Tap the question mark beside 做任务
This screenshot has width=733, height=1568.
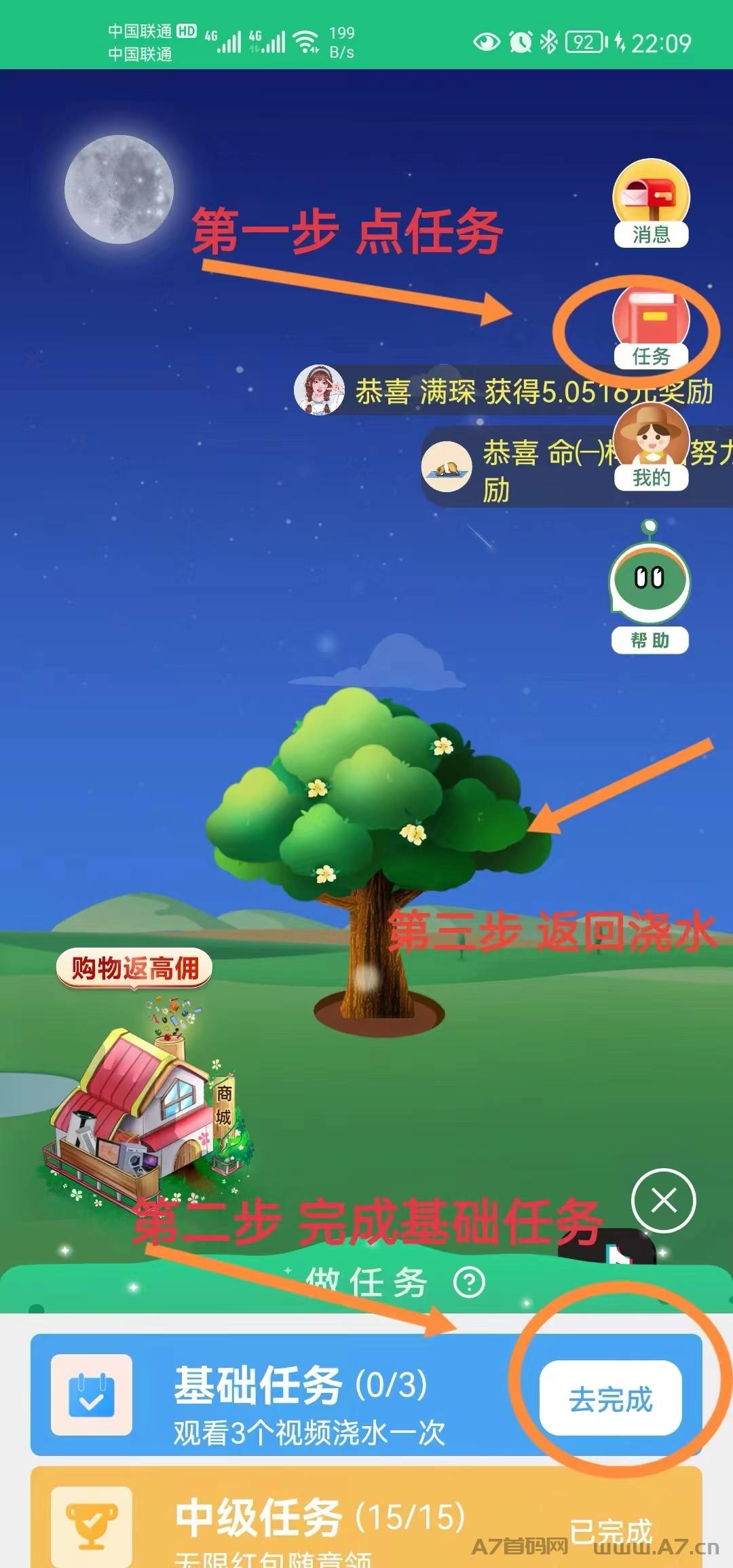[x=470, y=1282]
